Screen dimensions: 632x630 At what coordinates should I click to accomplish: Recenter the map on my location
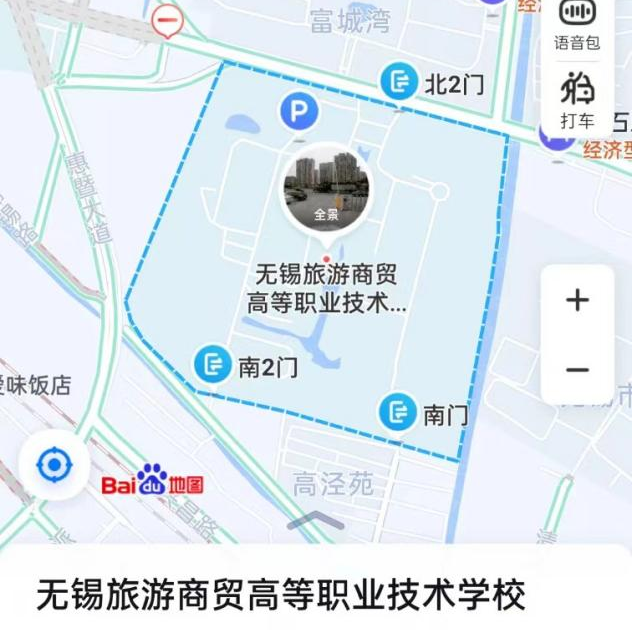(x=54, y=465)
